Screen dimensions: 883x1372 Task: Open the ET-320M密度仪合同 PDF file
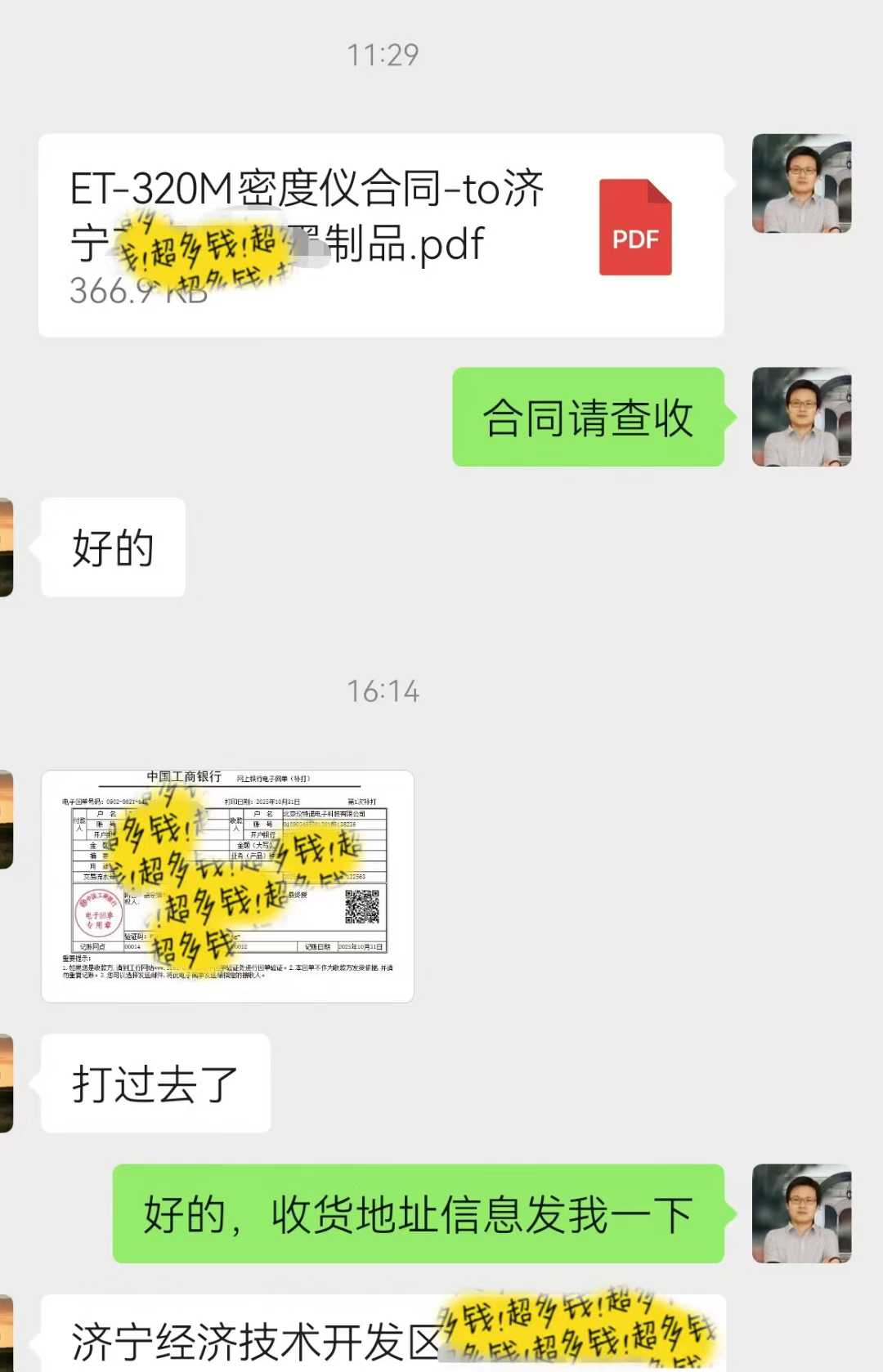point(380,235)
